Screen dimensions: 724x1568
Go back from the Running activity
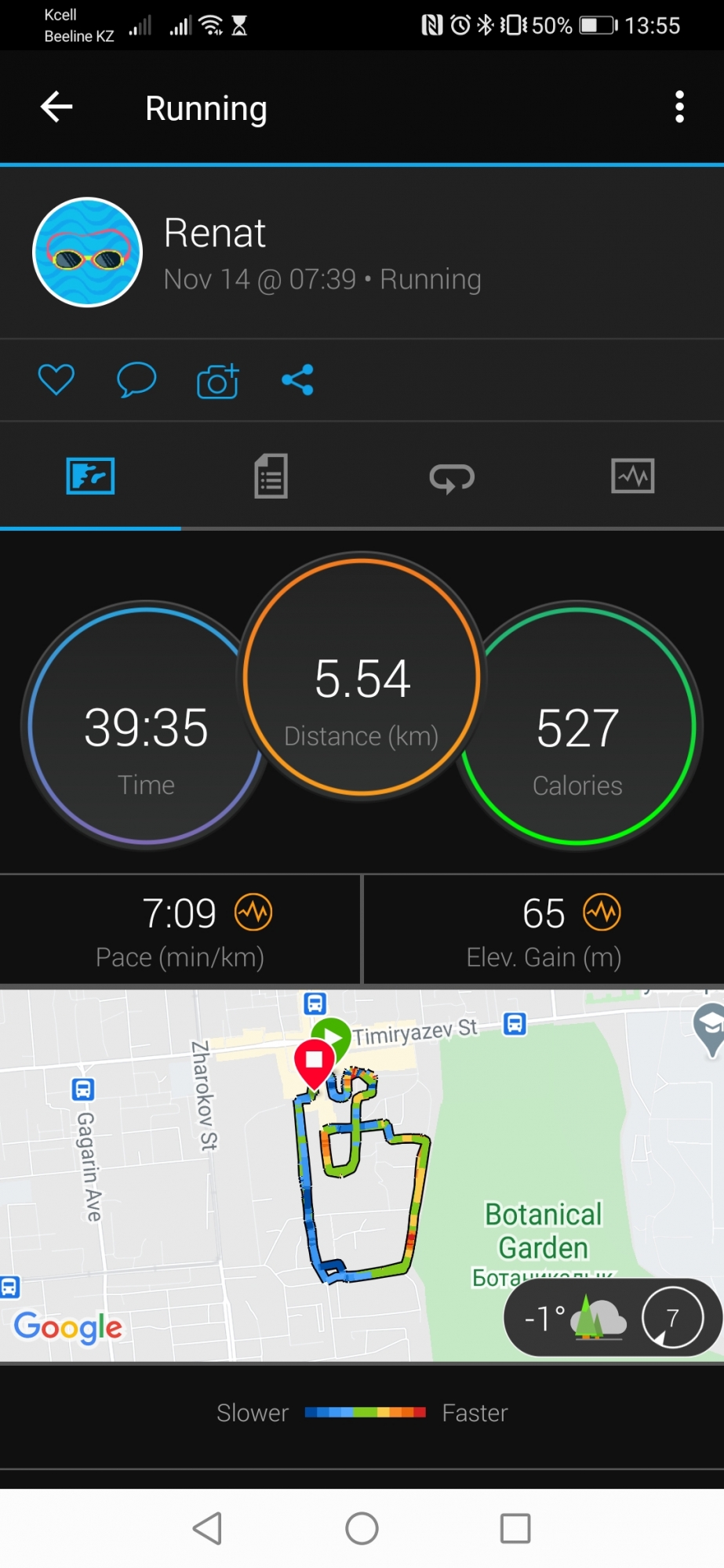(x=56, y=107)
